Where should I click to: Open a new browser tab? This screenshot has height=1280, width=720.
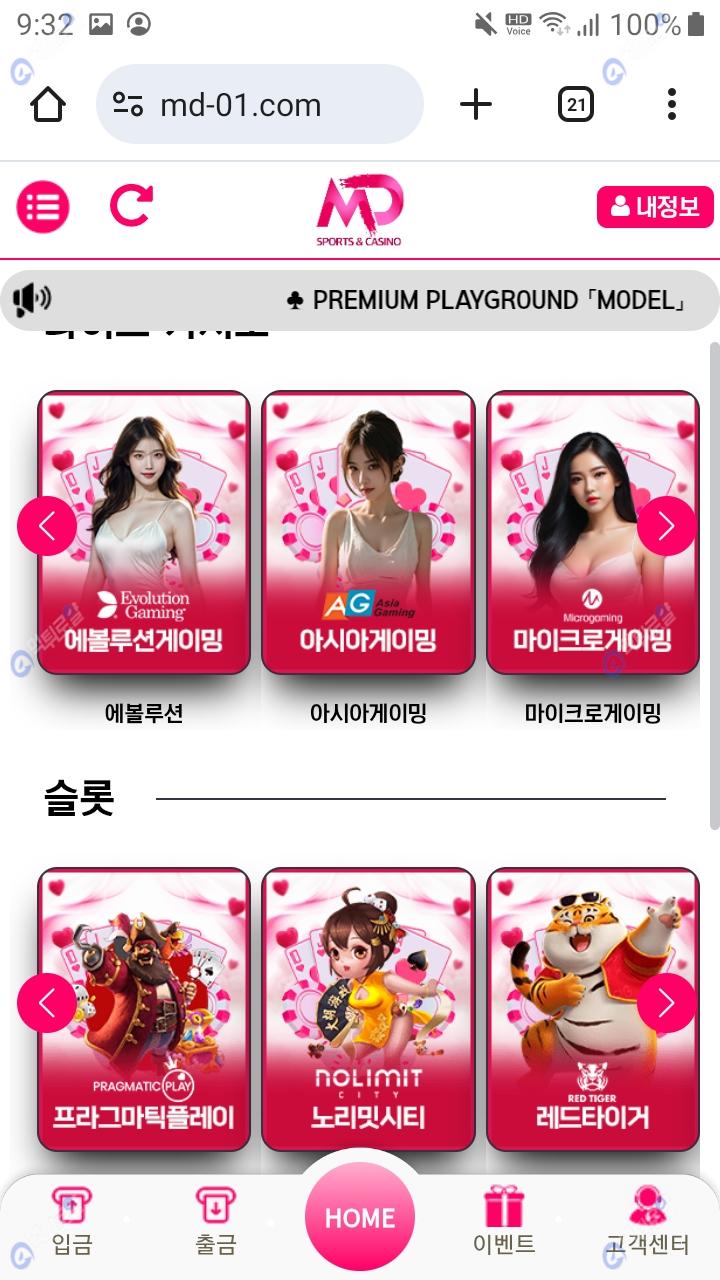476,104
